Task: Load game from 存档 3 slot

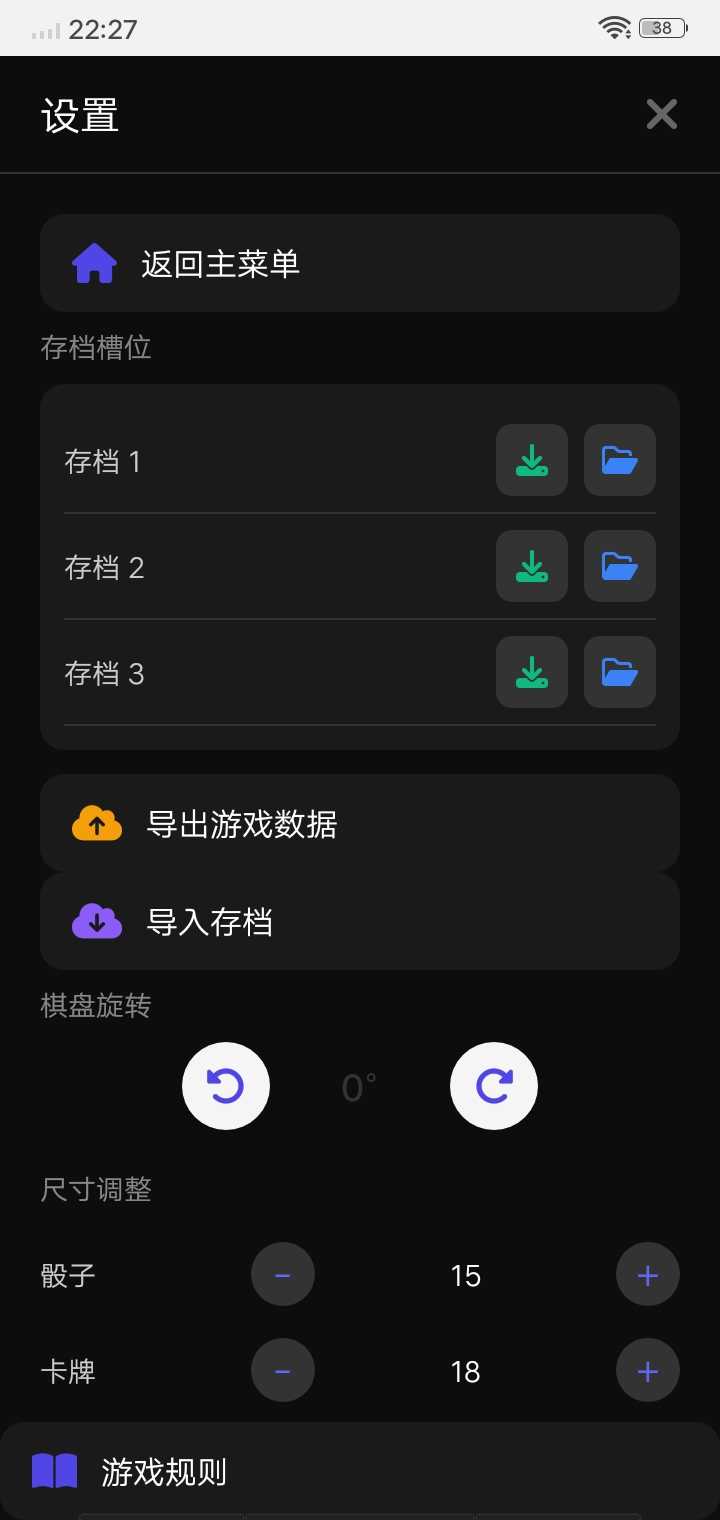Action: pyautogui.click(x=620, y=672)
